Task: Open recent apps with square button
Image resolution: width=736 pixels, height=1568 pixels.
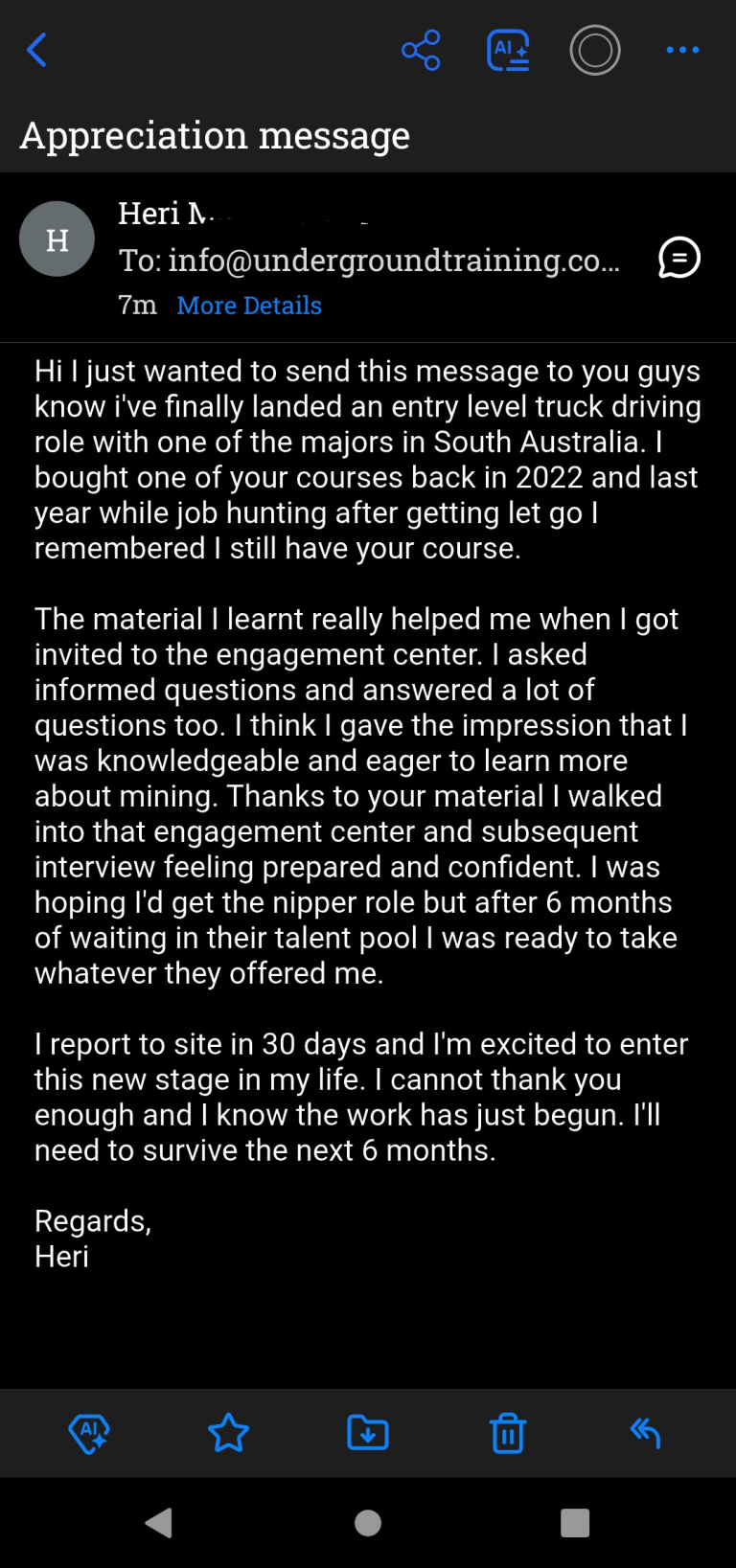Action: [x=575, y=1523]
